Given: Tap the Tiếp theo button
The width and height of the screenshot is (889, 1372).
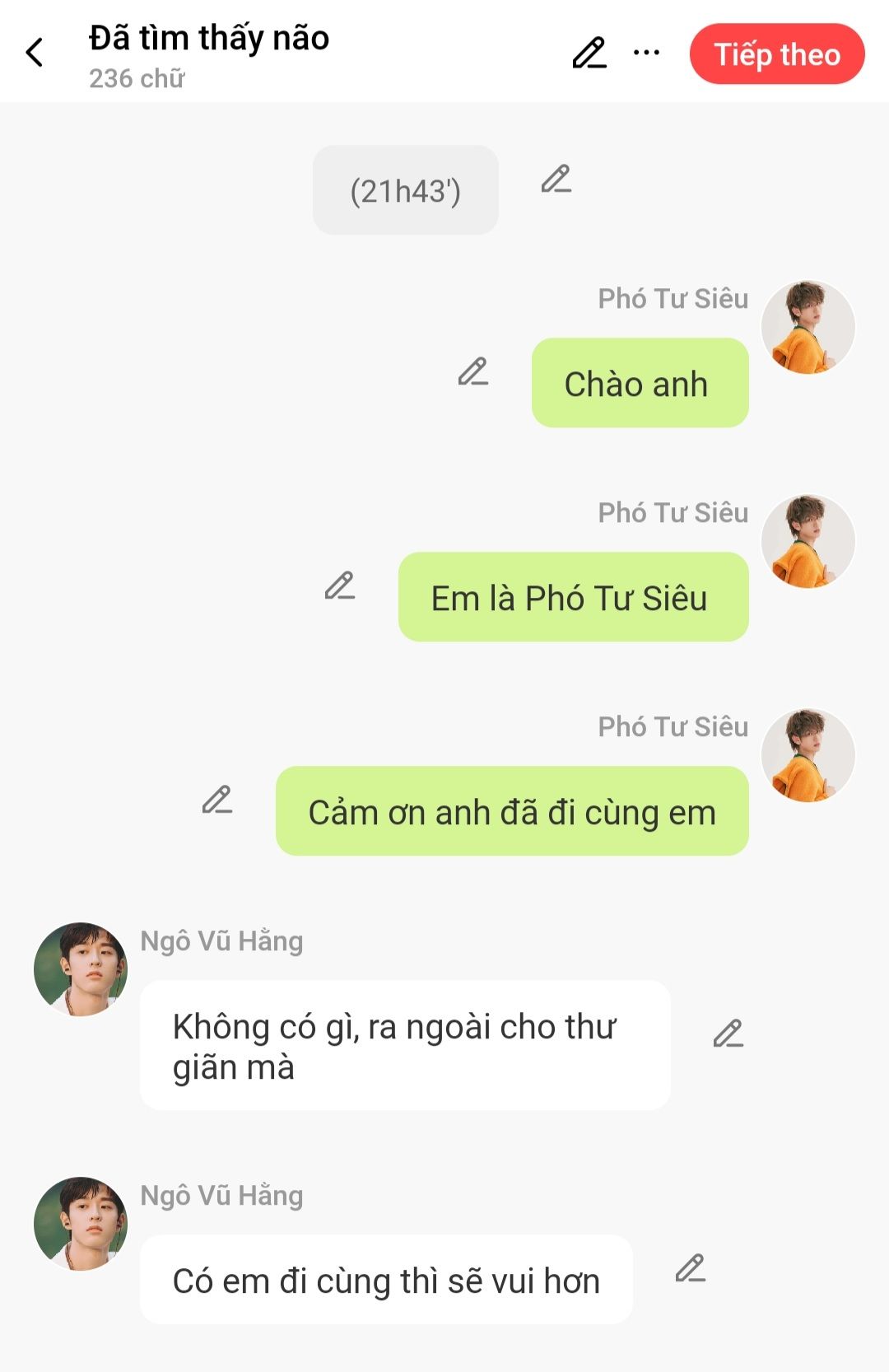Looking at the screenshot, I should point(777,54).
